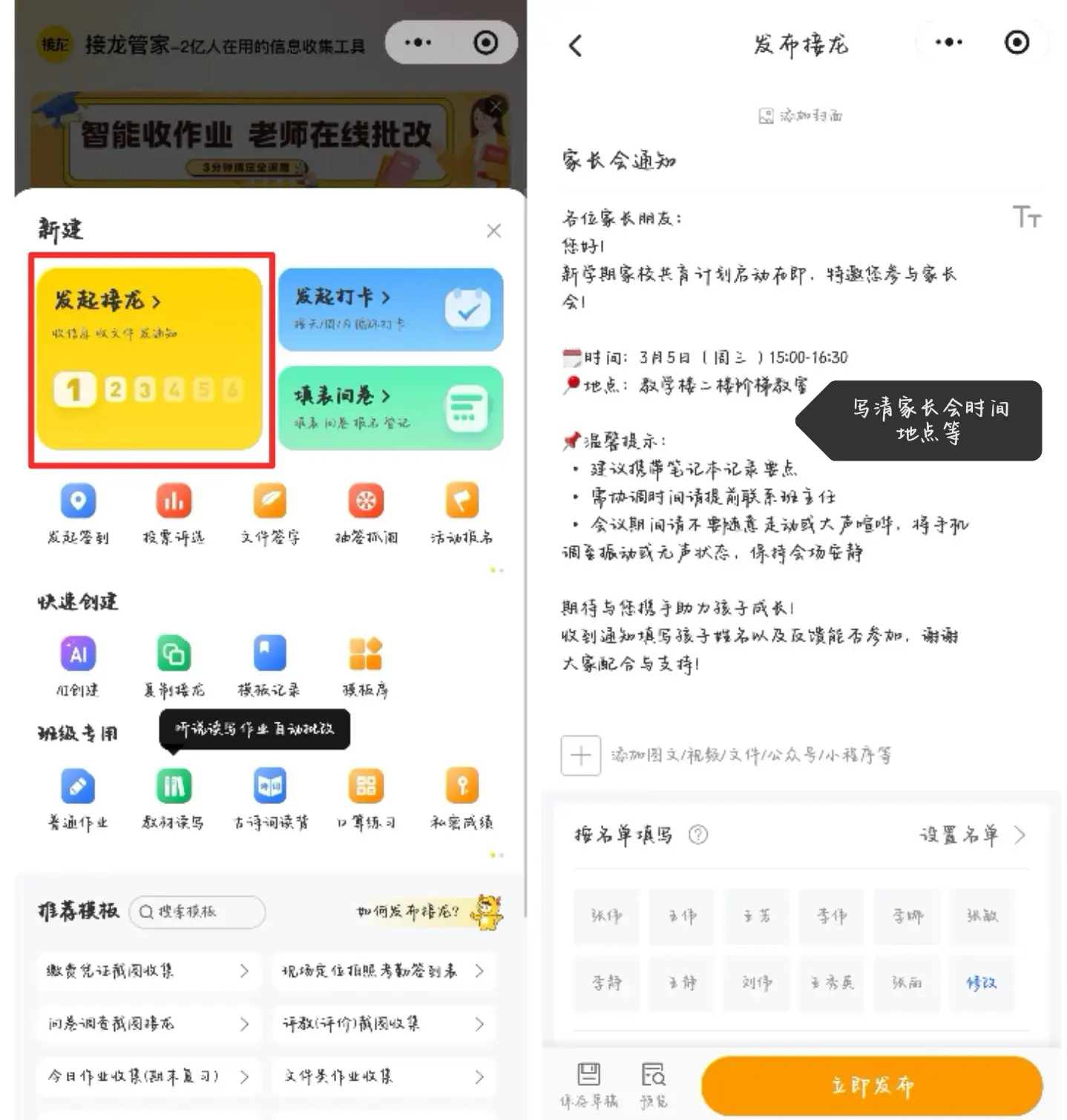Screen dimensions: 1067x1120
Task: Tap the 预览 preview icon
Action: [x=652, y=1078]
